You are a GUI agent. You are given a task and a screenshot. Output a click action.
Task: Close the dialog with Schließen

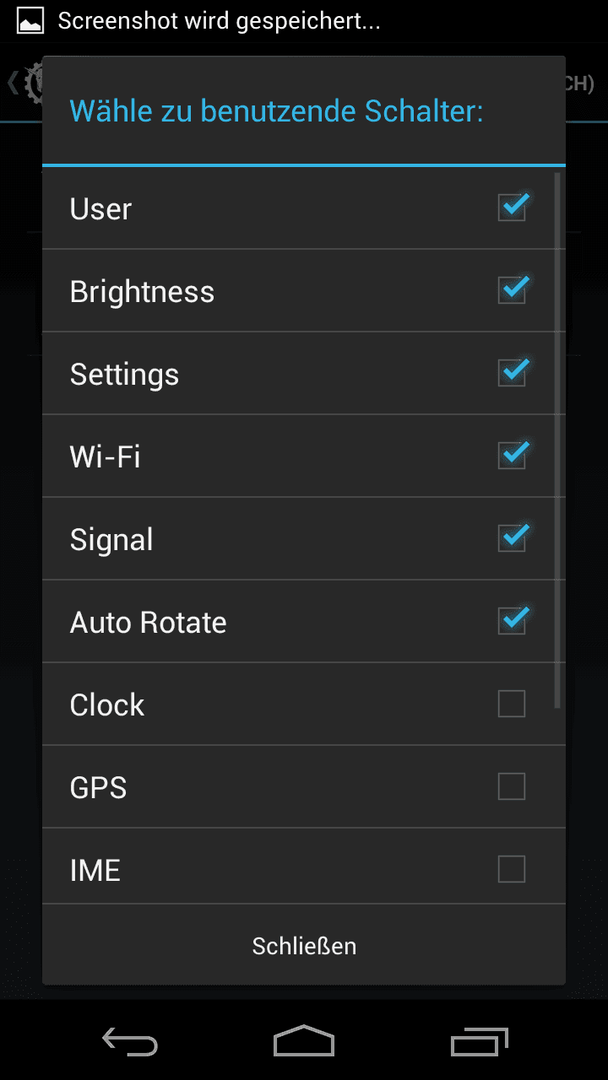(304, 946)
